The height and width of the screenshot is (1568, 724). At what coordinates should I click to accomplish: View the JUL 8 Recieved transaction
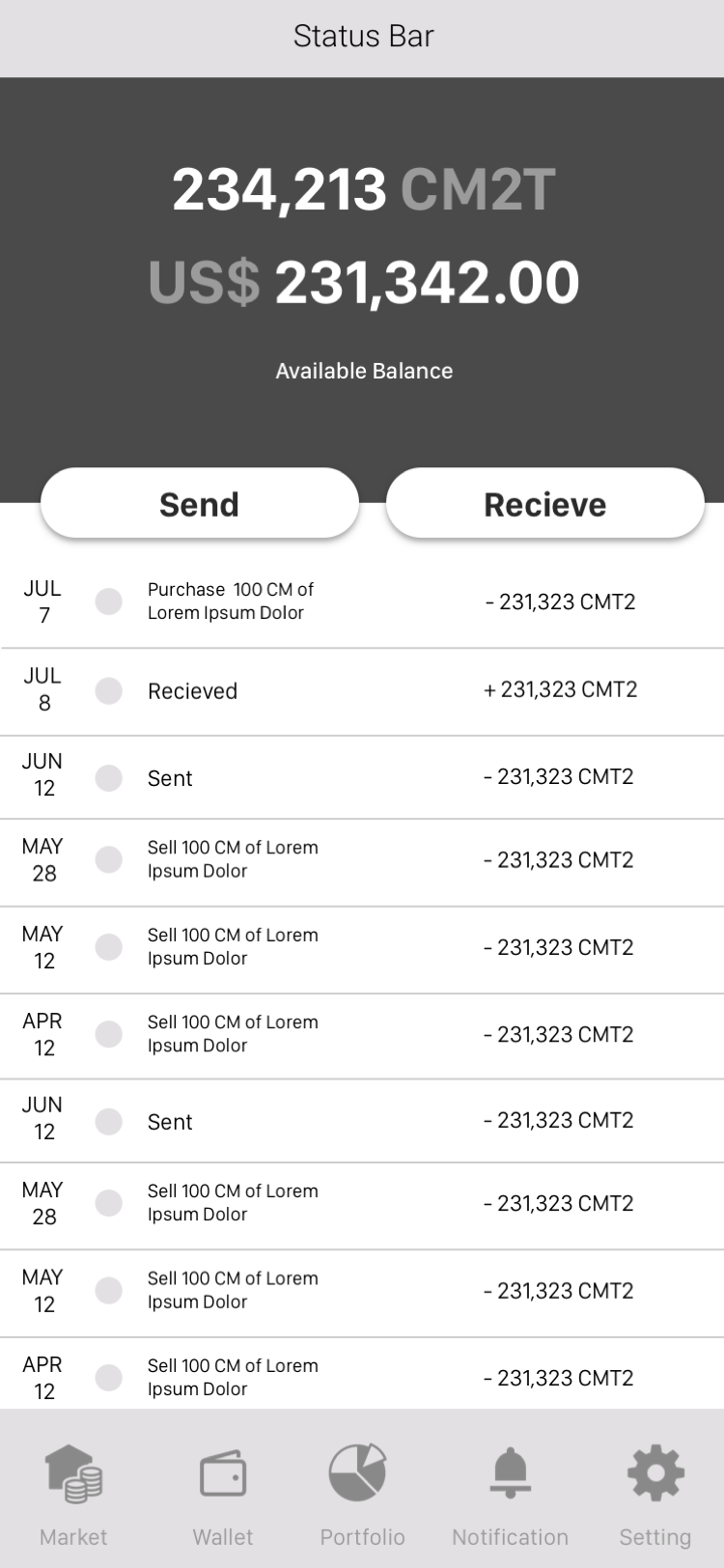(x=362, y=691)
